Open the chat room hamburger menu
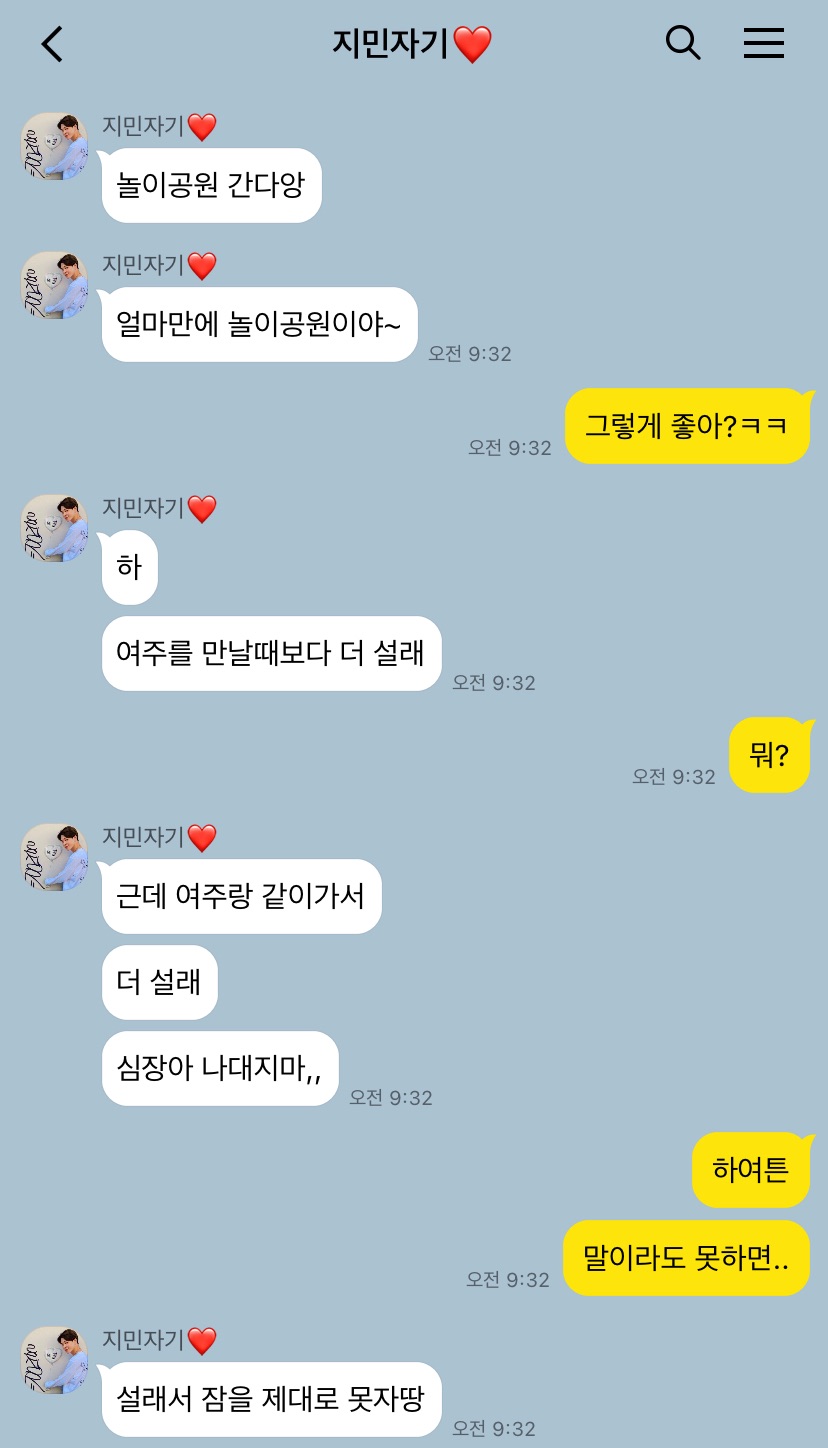The height and width of the screenshot is (1448, 828). click(x=764, y=43)
